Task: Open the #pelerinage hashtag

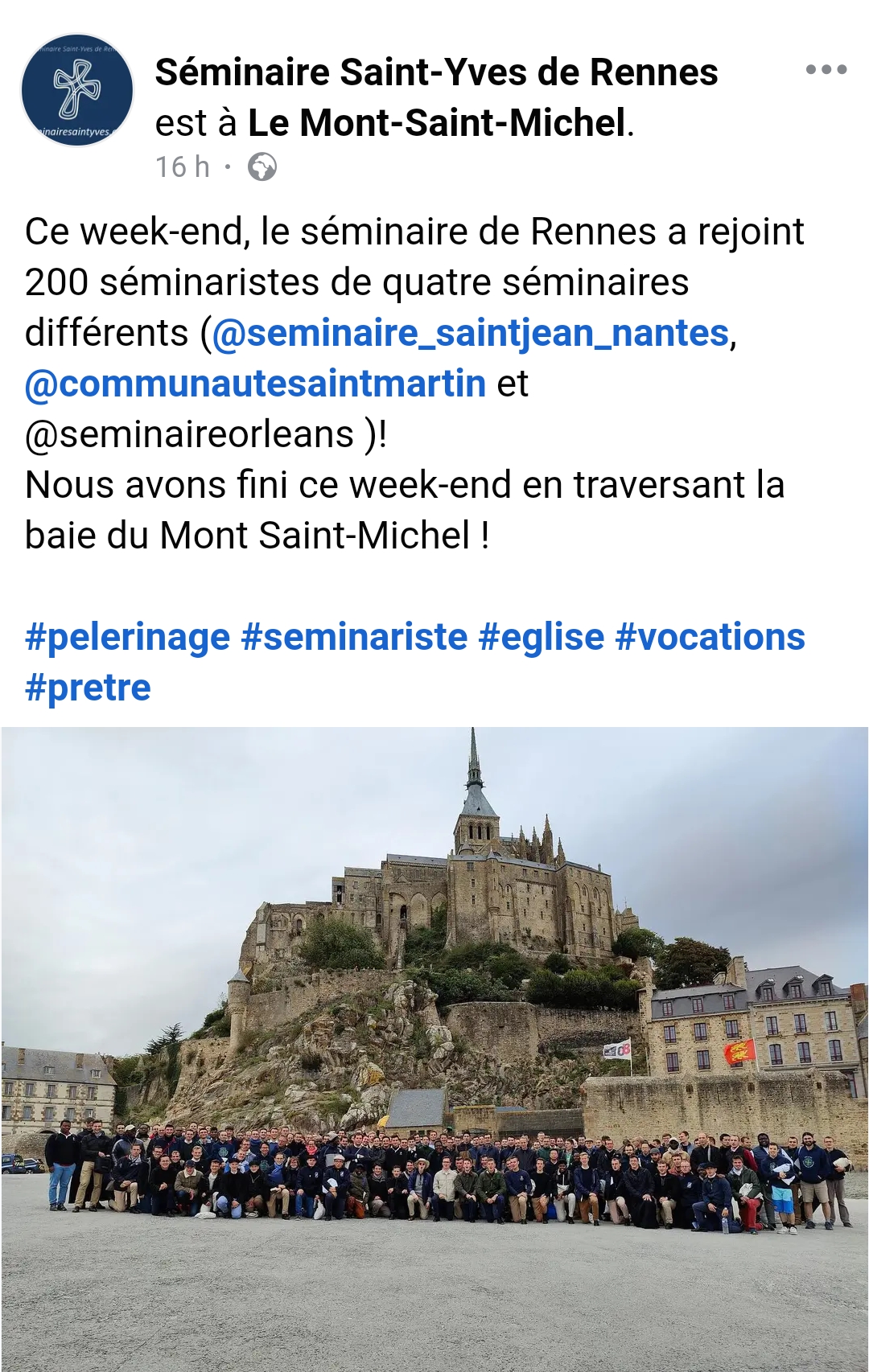Action: [127, 637]
